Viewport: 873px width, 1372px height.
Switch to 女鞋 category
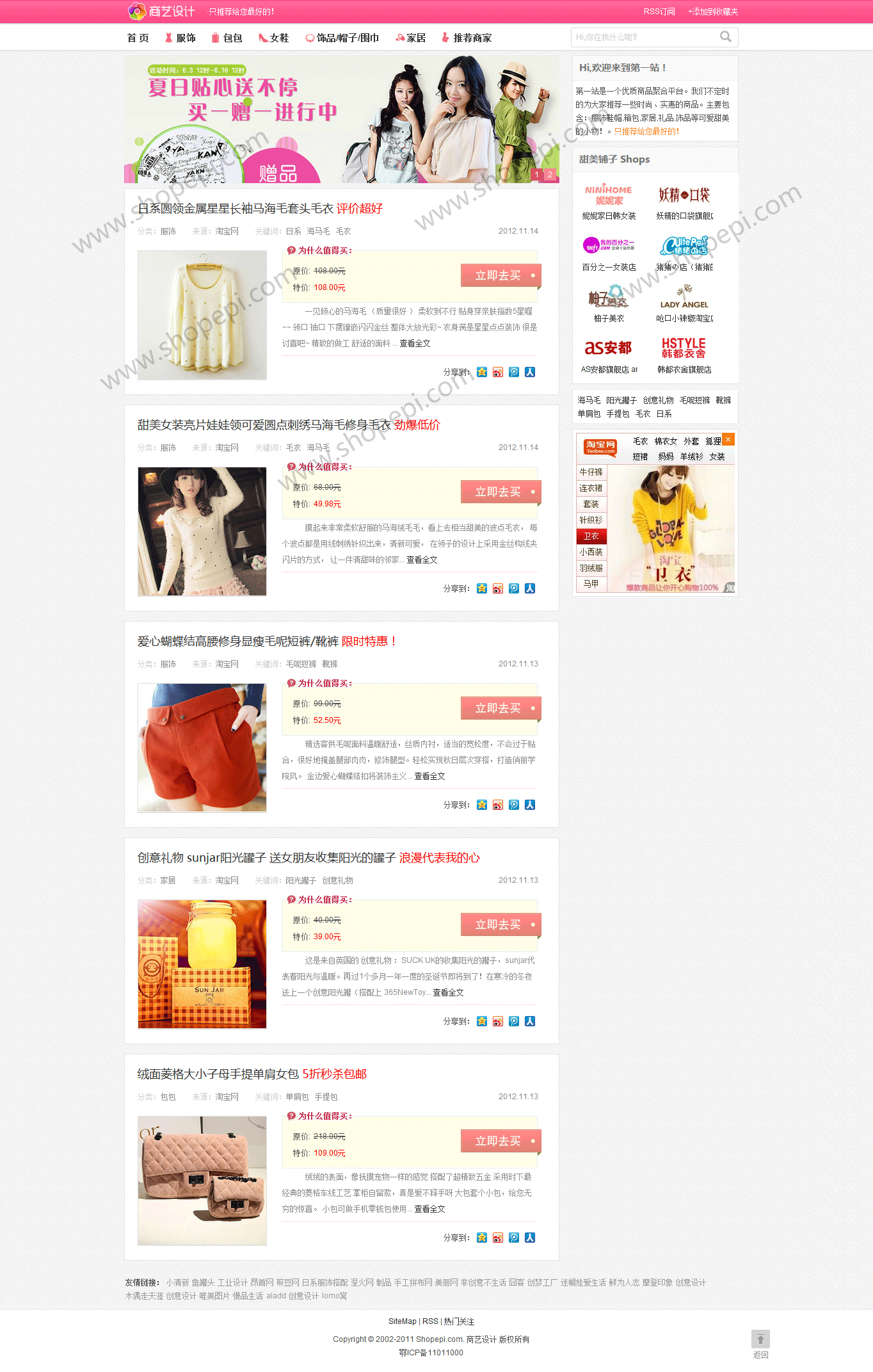[x=274, y=38]
